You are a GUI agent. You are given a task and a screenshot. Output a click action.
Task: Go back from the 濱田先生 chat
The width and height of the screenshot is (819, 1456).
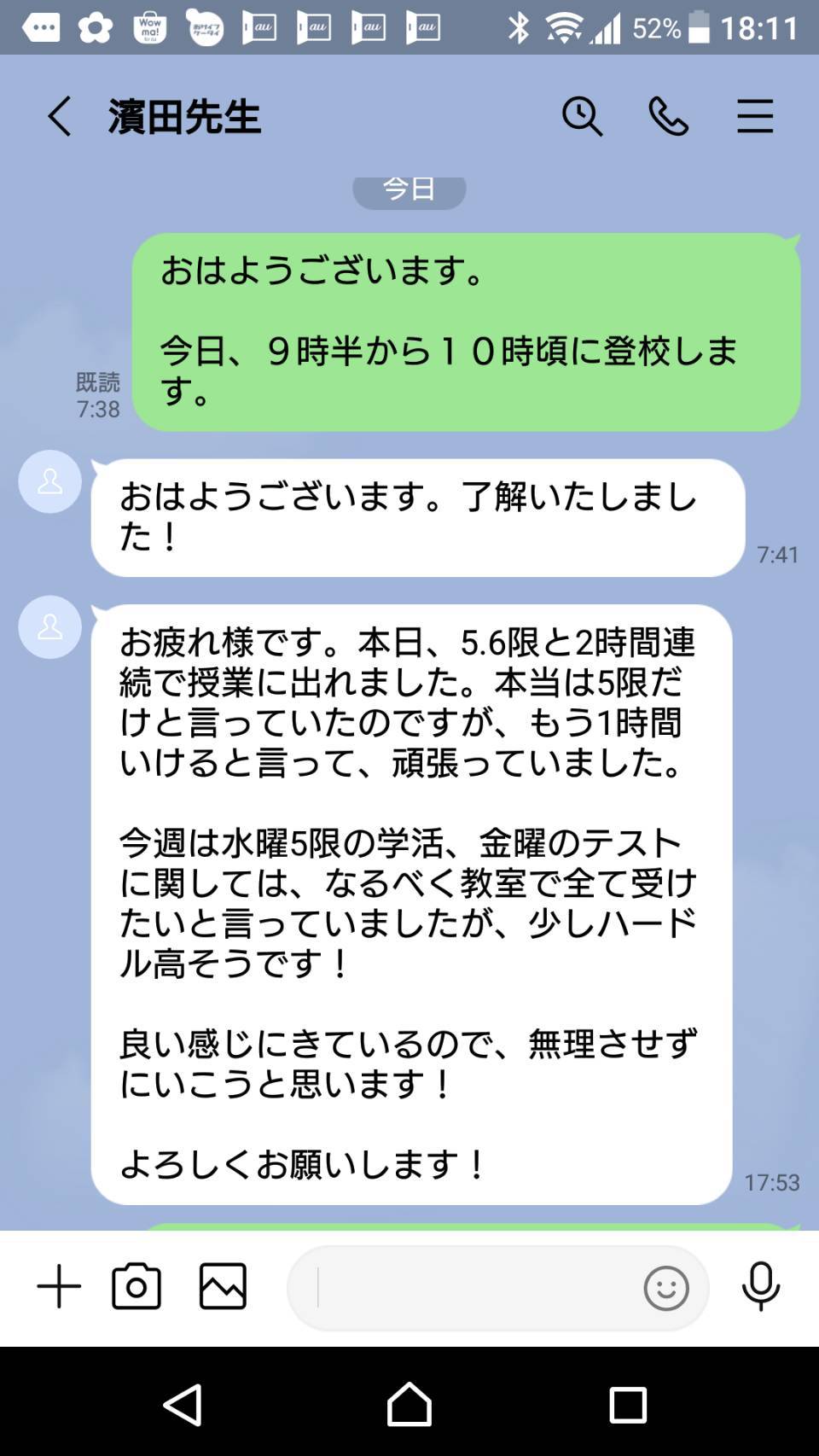point(59,116)
